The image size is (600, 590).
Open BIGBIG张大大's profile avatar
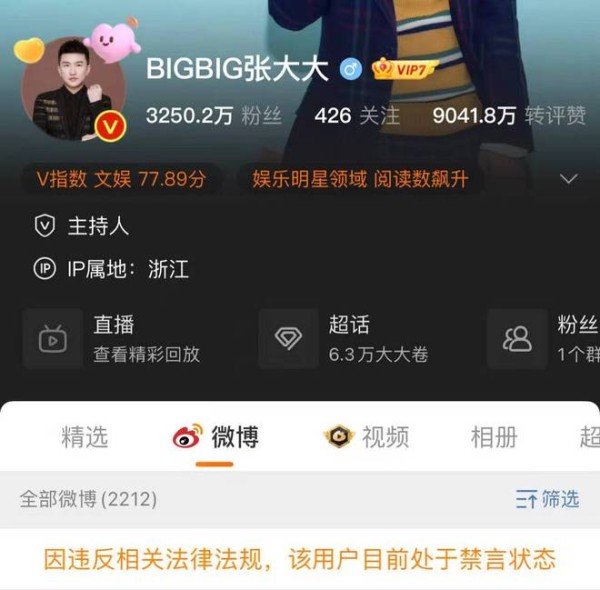coord(77,89)
